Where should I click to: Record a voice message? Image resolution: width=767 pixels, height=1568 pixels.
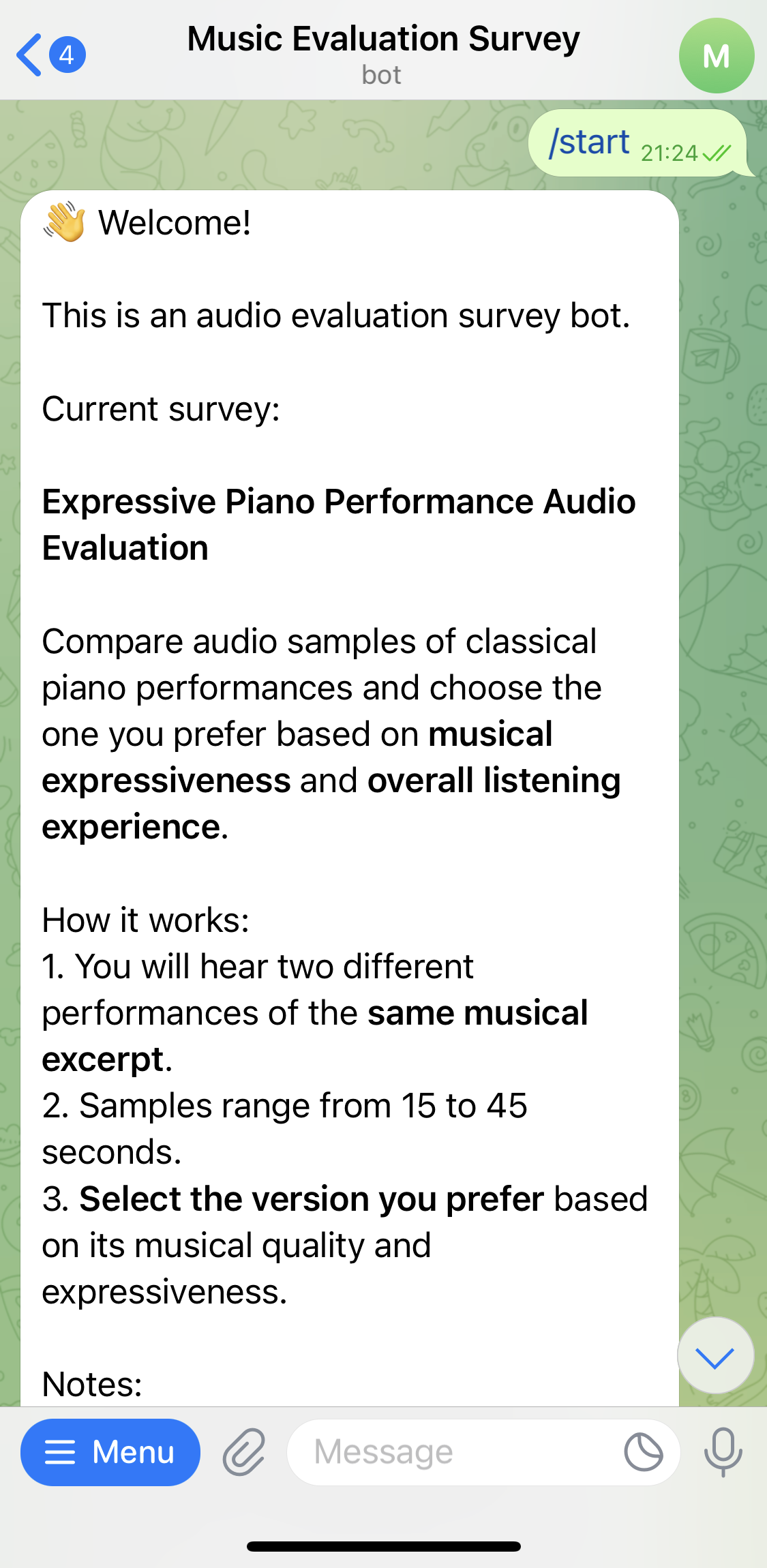click(723, 1452)
